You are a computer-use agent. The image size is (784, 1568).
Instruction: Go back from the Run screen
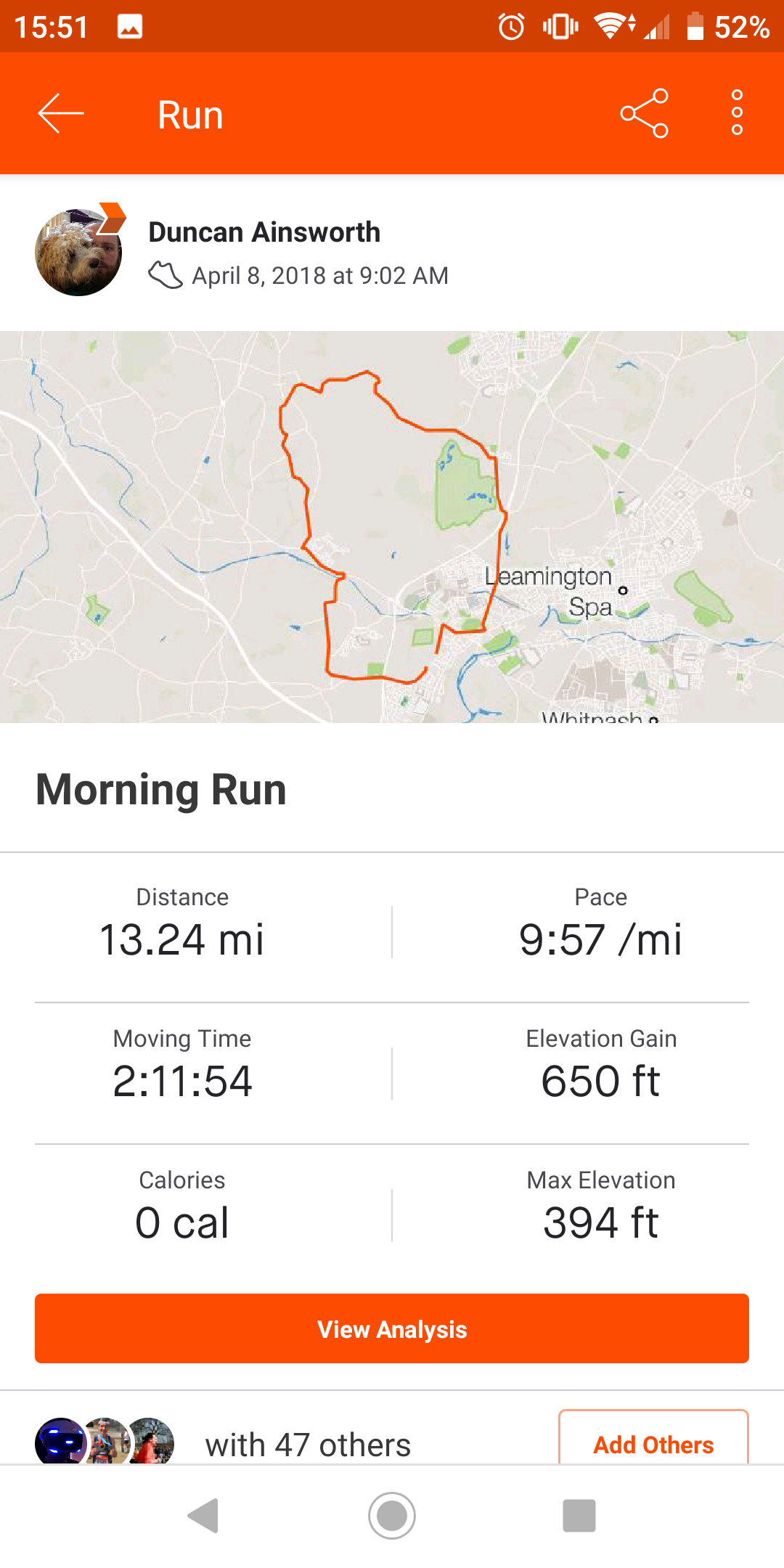[61, 114]
